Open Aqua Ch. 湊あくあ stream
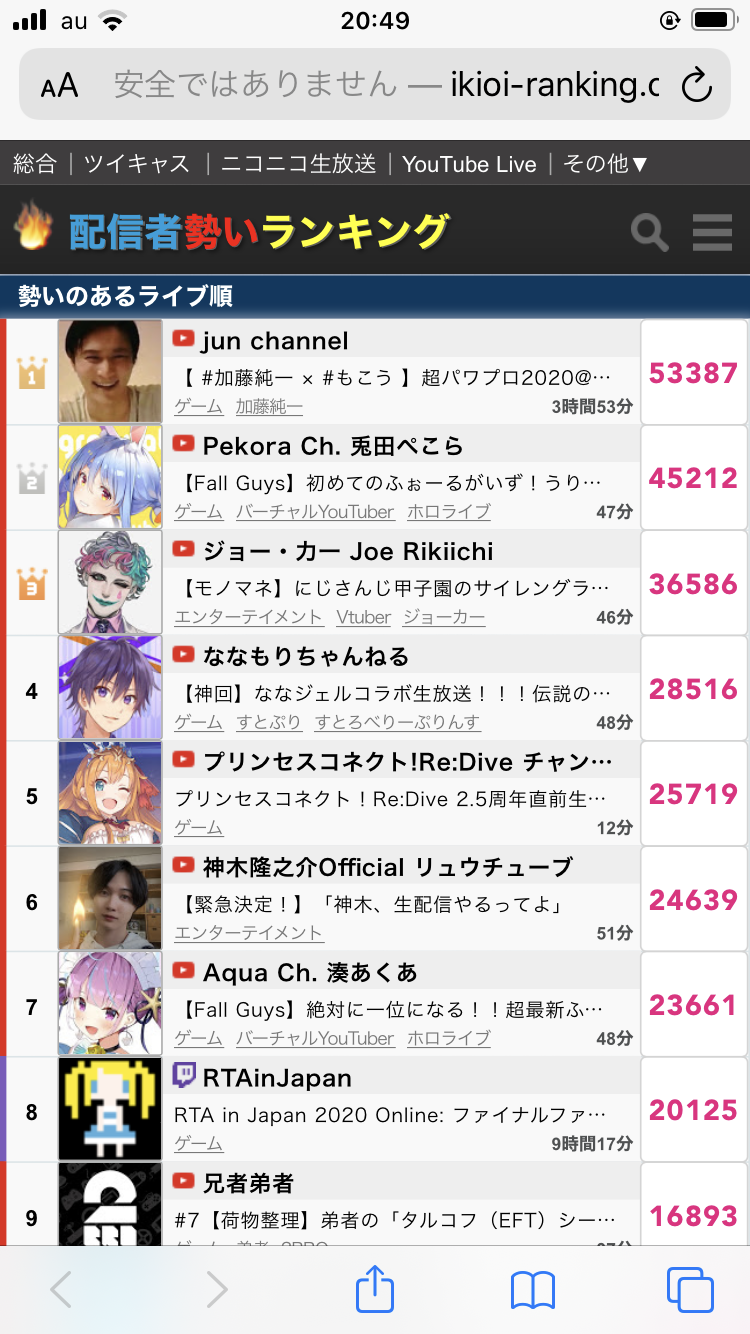The width and height of the screenshot is (750, 1334). click(x=310, y=972)
